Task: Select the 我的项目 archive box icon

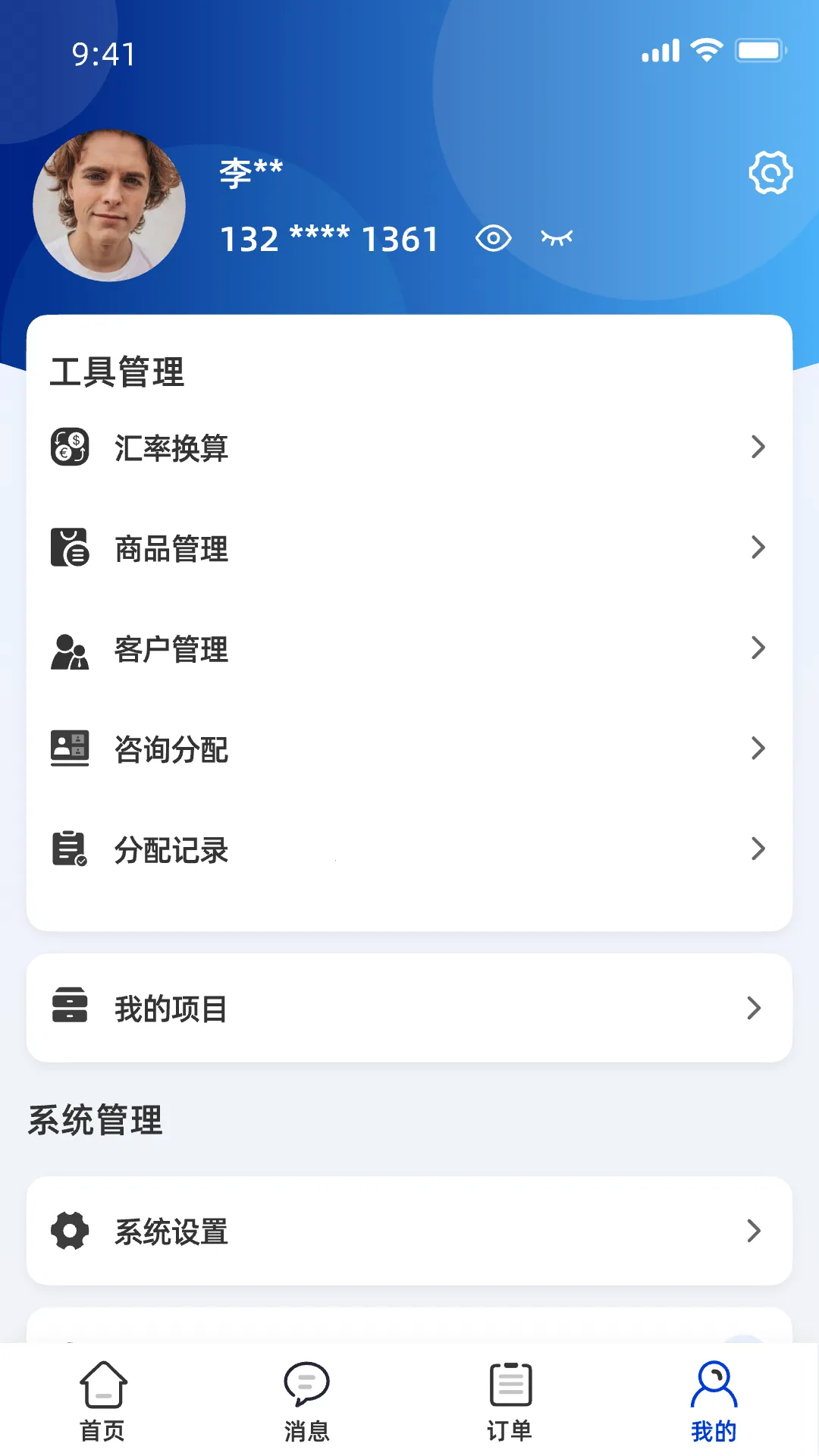Action: (70, 1007)
